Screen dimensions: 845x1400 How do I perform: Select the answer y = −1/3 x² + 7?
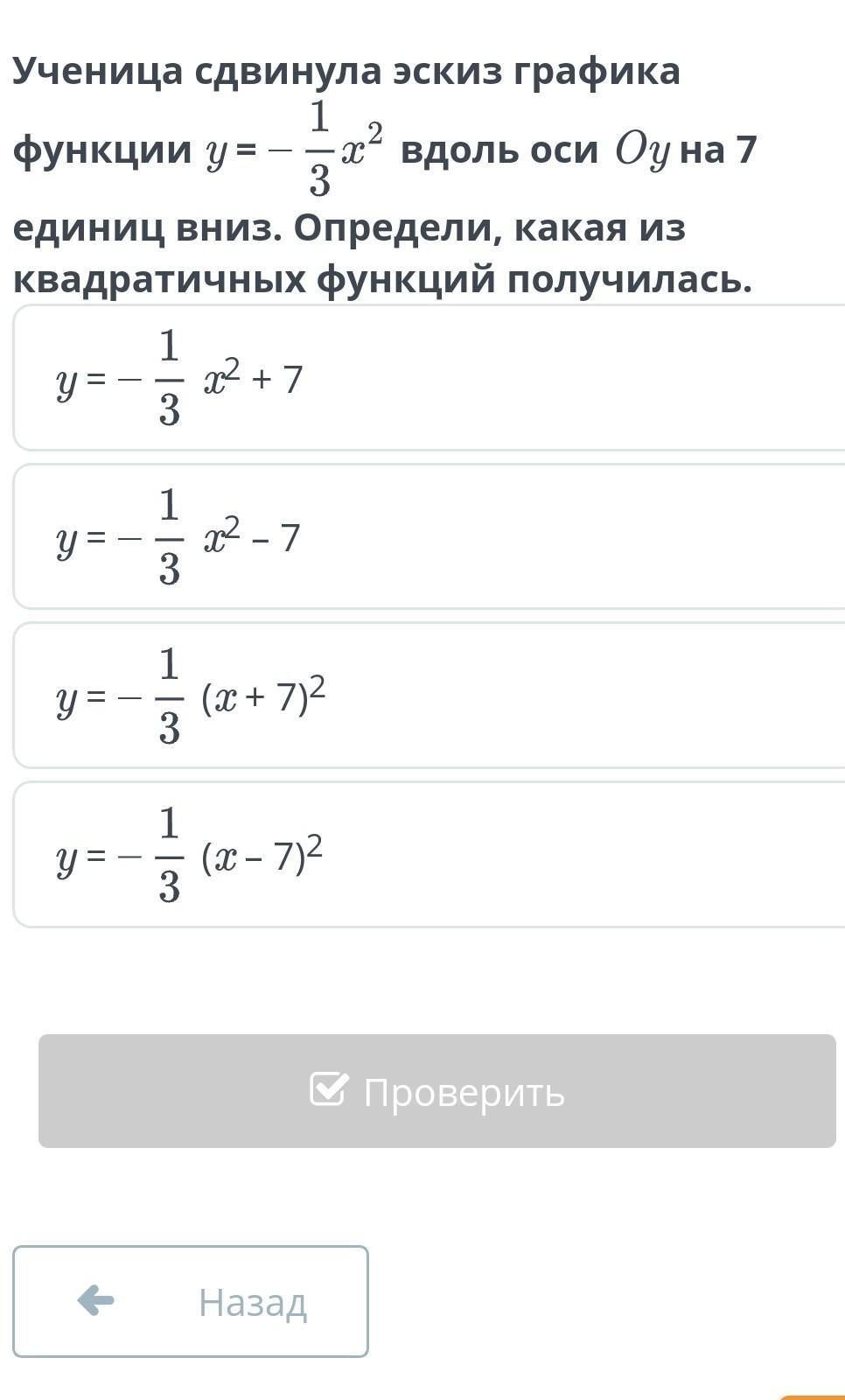click(429, 378)
